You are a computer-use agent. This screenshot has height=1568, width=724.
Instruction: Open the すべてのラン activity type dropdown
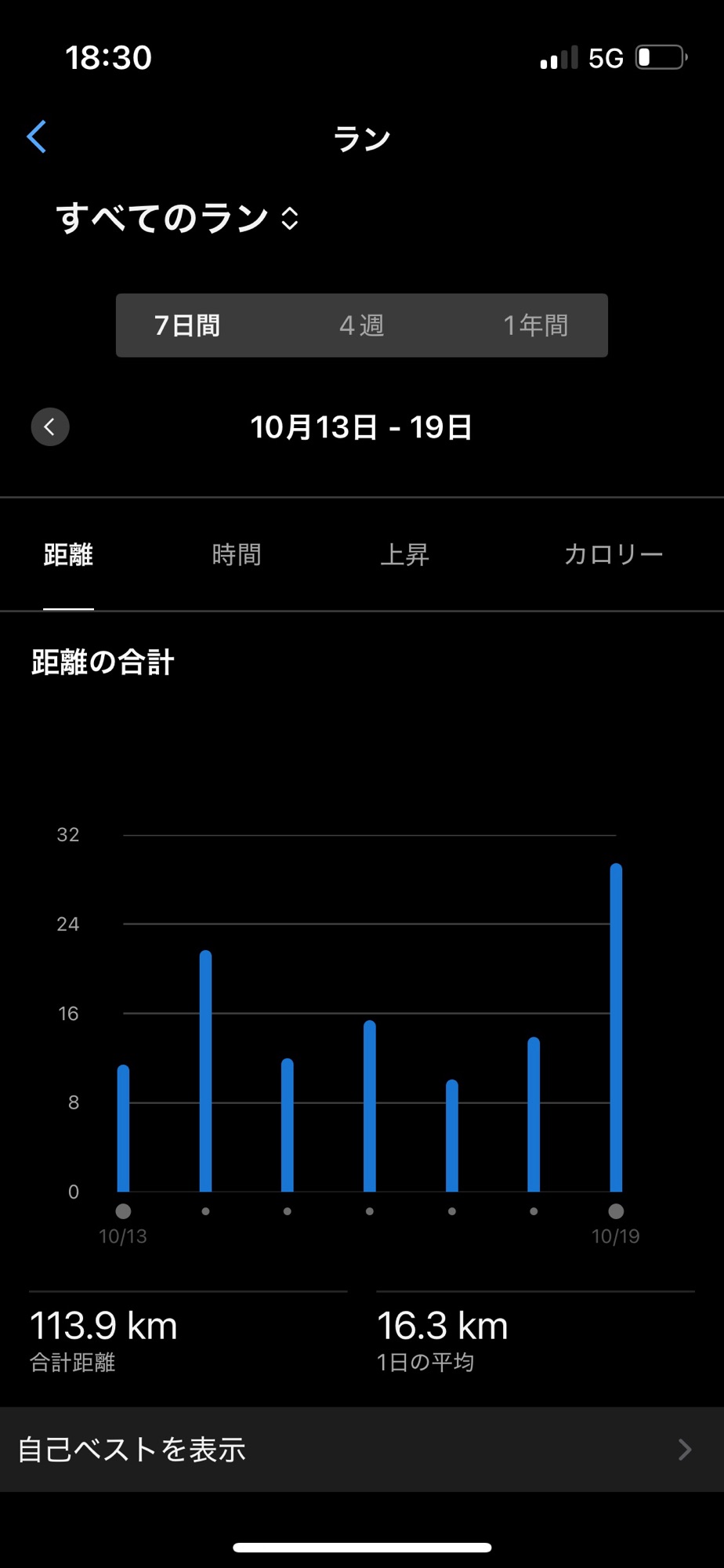177,218
